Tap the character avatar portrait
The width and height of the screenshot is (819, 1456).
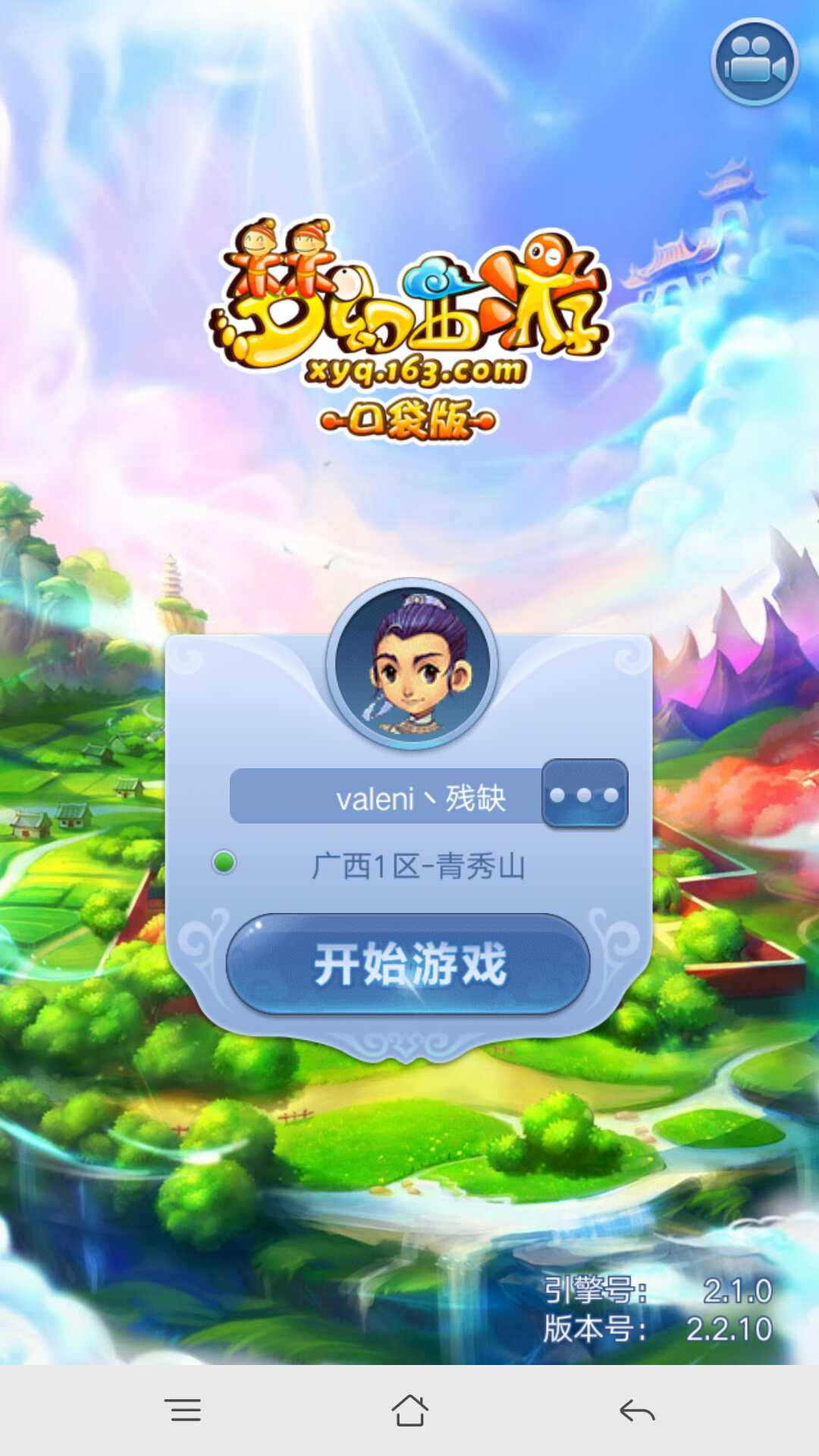pyautogui.click(x=413, y=665)
